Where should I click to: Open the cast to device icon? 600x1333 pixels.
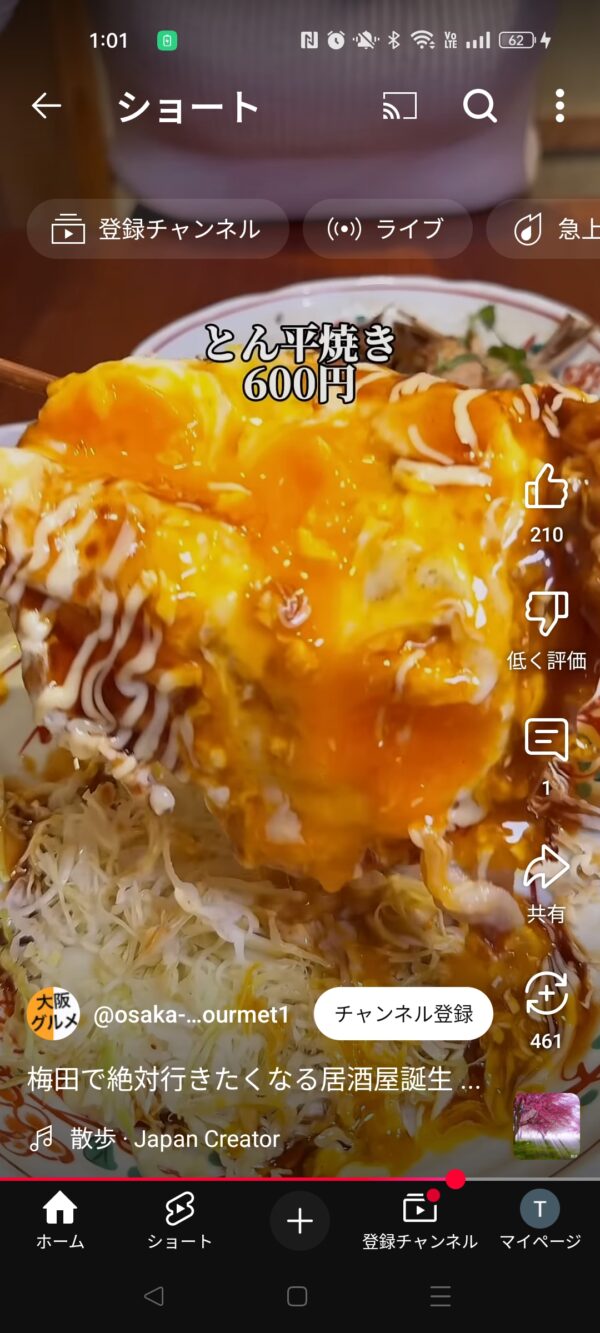[400, 105]
